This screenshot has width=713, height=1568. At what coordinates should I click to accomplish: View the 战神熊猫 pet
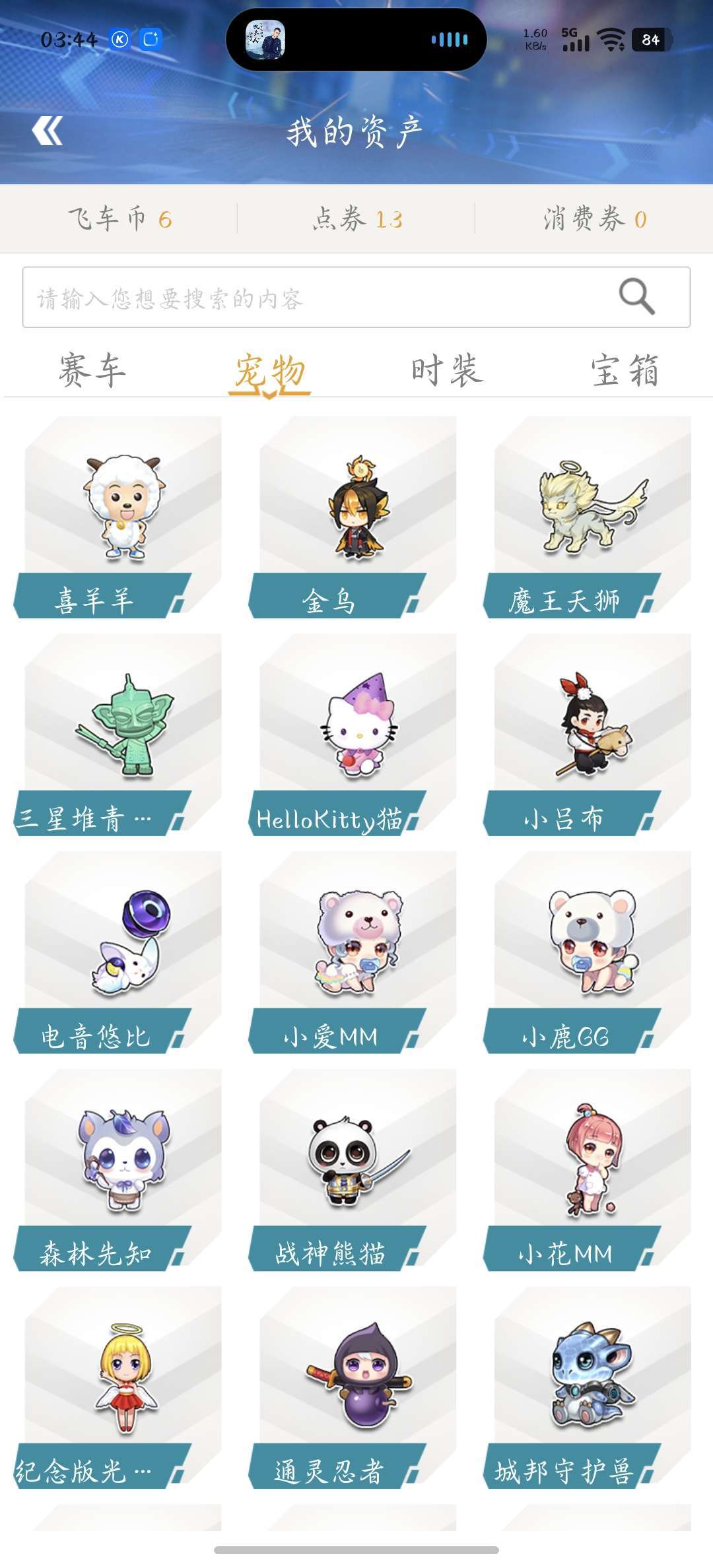(353, 1171)
